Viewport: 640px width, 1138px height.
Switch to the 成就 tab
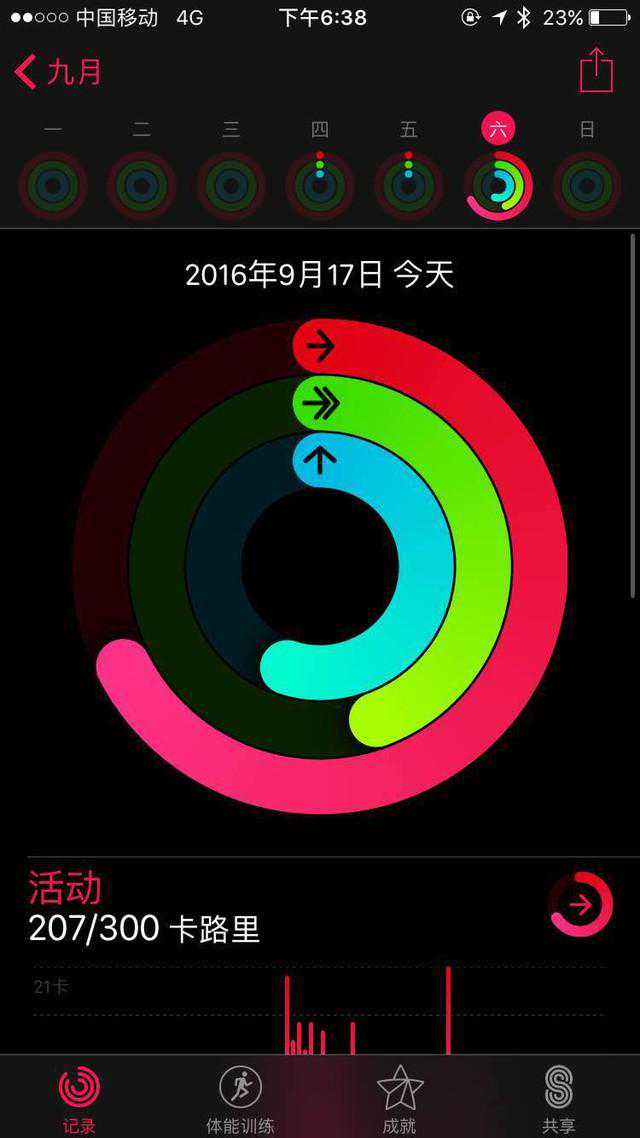[400, 1097]
